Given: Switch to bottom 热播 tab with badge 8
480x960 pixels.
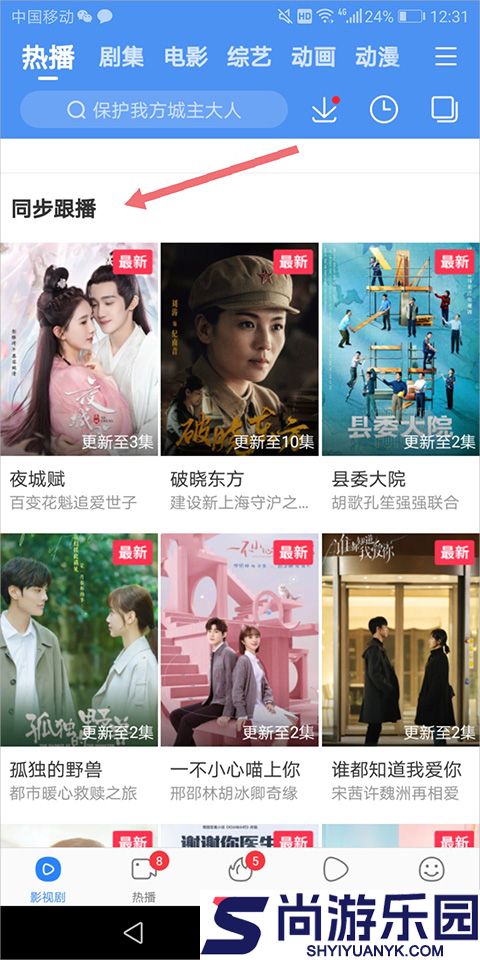Looking at the screenshot, I should [x=144, y=877].
